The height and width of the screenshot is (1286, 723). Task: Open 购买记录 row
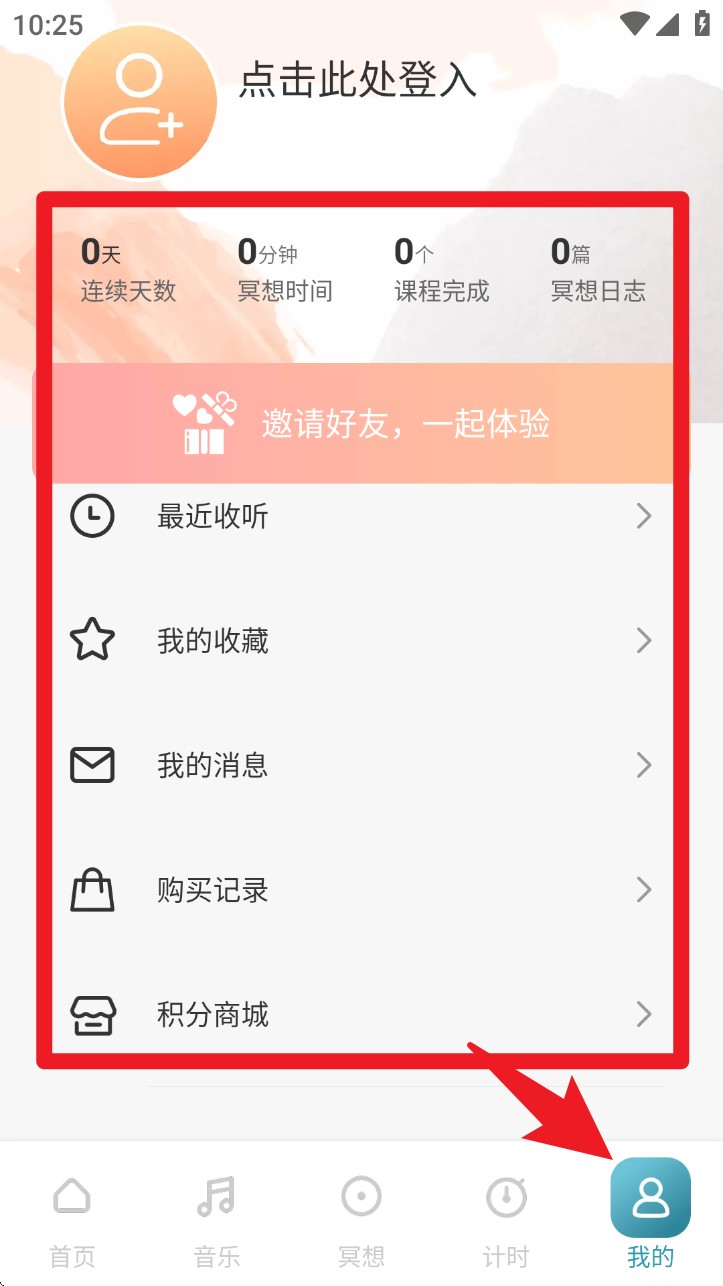click(361, 889)
